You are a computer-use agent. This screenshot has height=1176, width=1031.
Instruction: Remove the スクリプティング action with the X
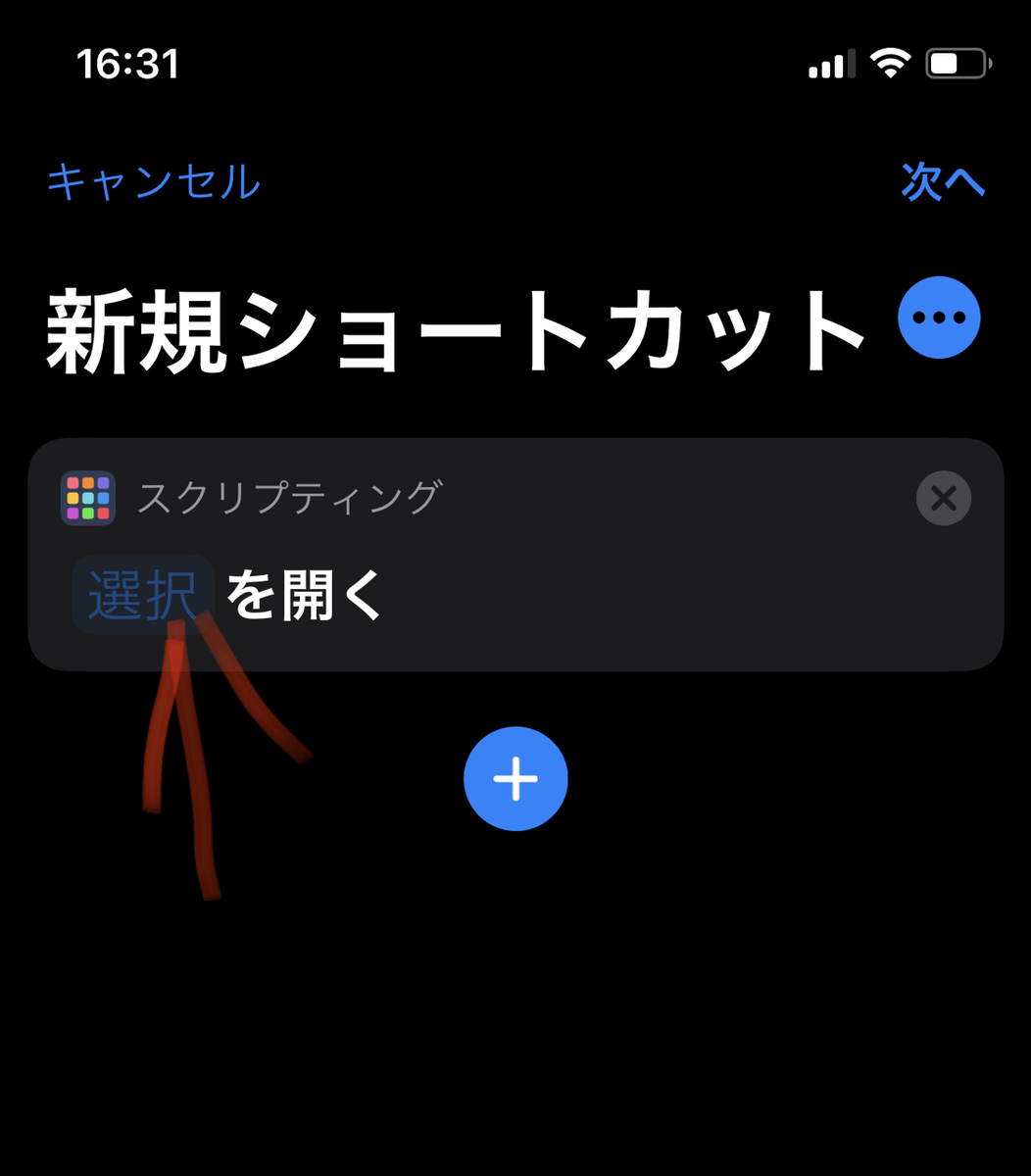pyautogui.click(x=943, y=499)
